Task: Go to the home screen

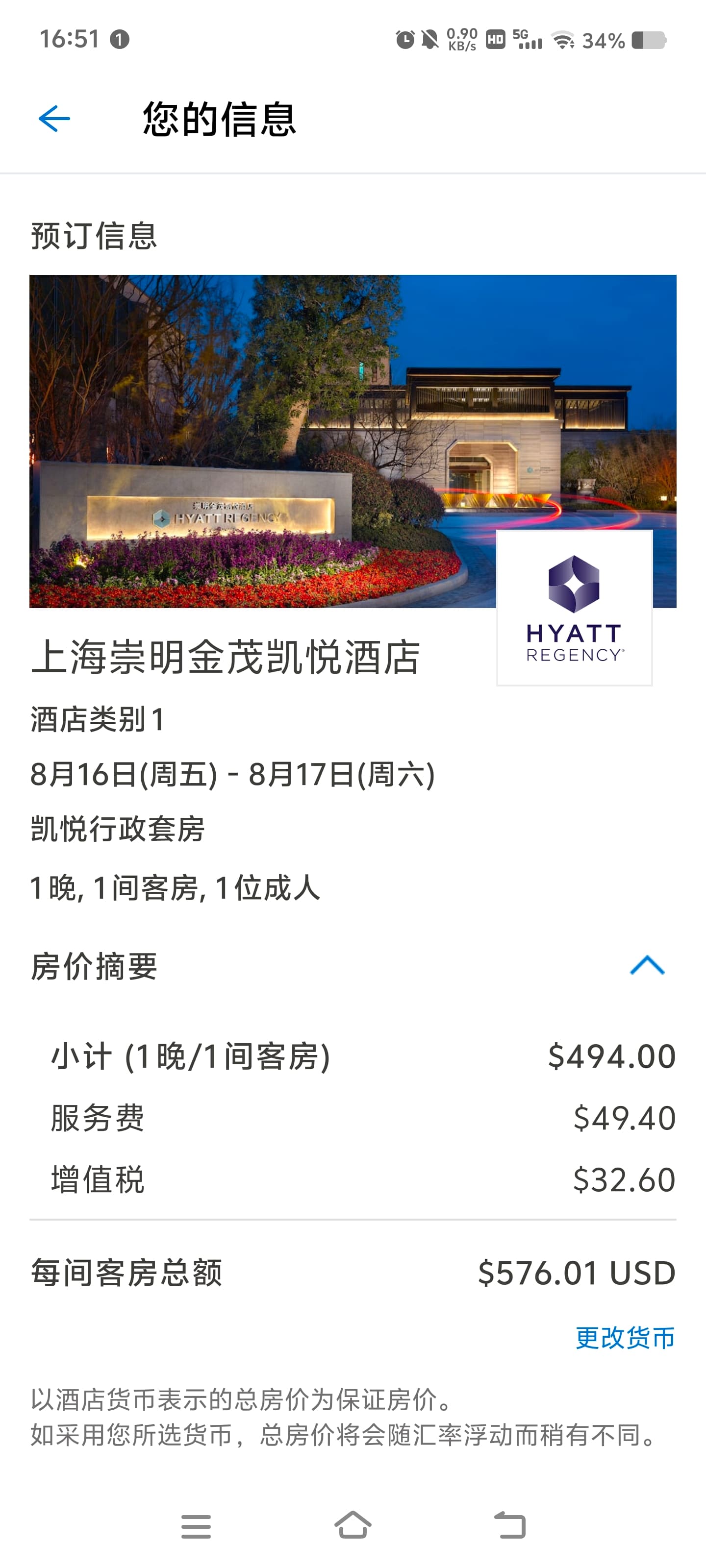Action: (x=353, y=1525)
